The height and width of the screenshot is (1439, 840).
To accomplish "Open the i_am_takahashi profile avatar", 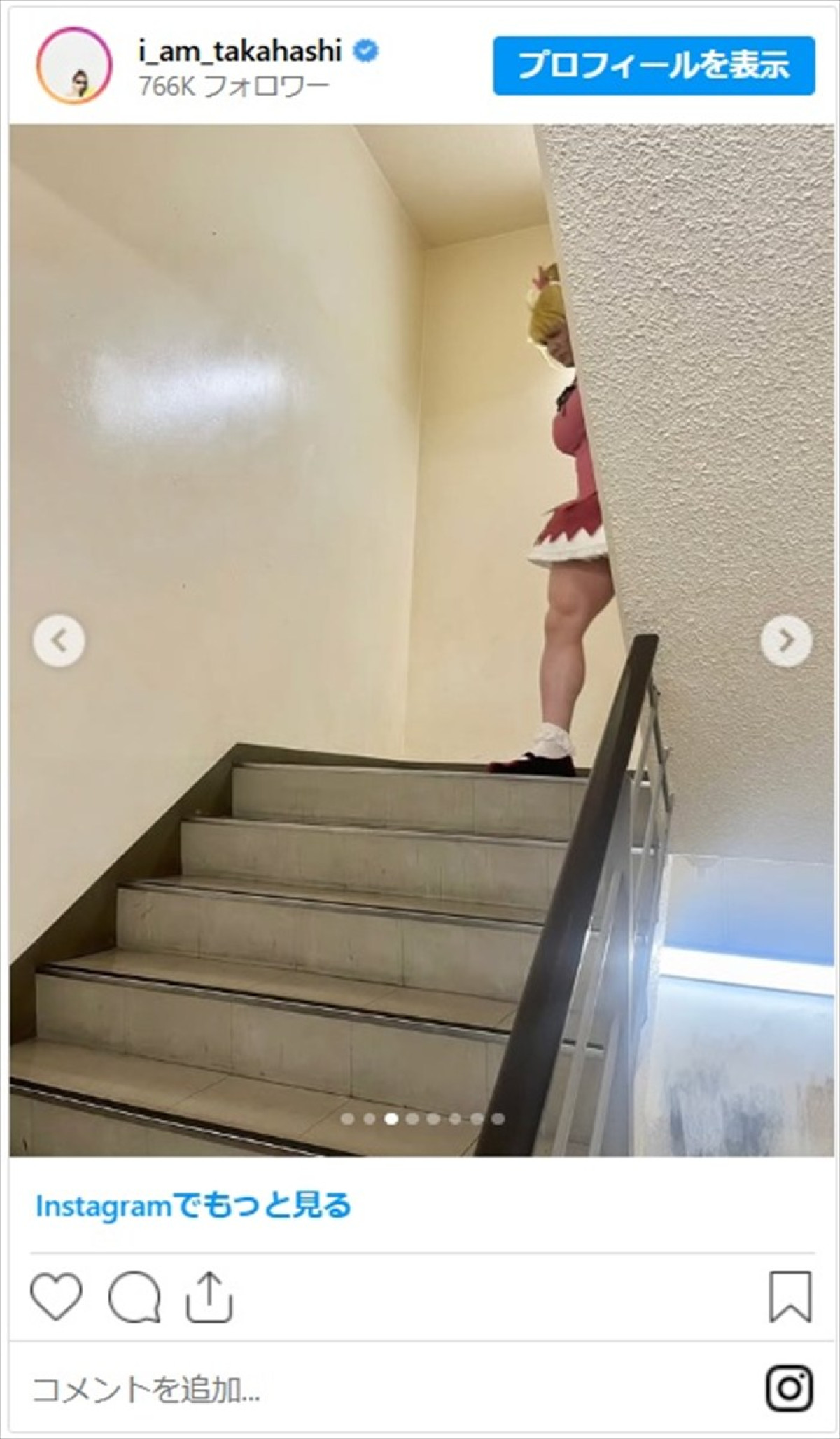I will [73, 67].
